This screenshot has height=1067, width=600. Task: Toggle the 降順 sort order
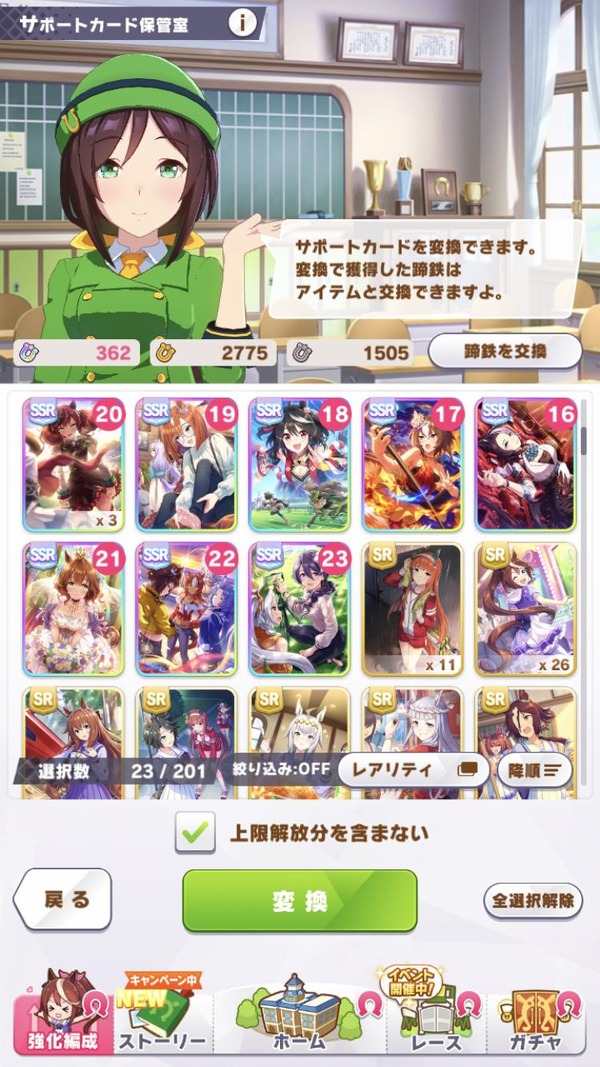pyautogui.click(x=535, y=770)
